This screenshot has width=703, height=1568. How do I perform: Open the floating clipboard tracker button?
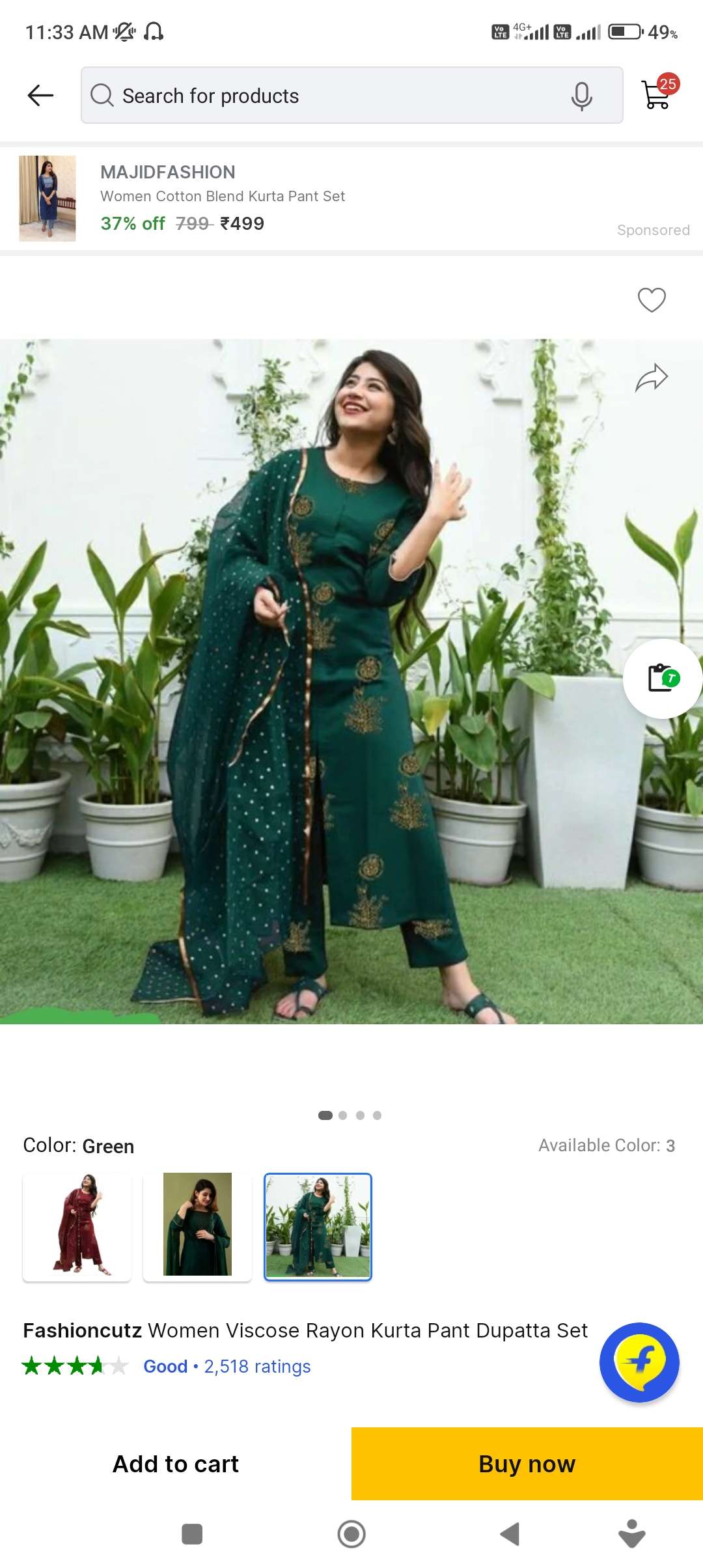662,679
